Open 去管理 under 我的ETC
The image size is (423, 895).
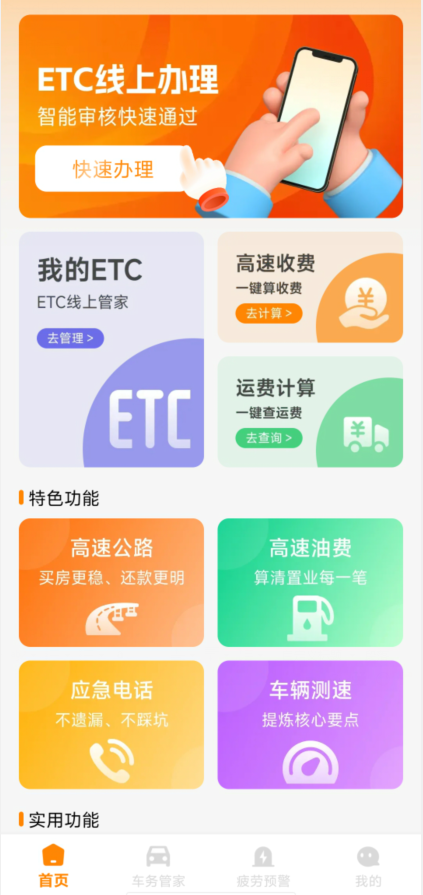tap(70, 338)
